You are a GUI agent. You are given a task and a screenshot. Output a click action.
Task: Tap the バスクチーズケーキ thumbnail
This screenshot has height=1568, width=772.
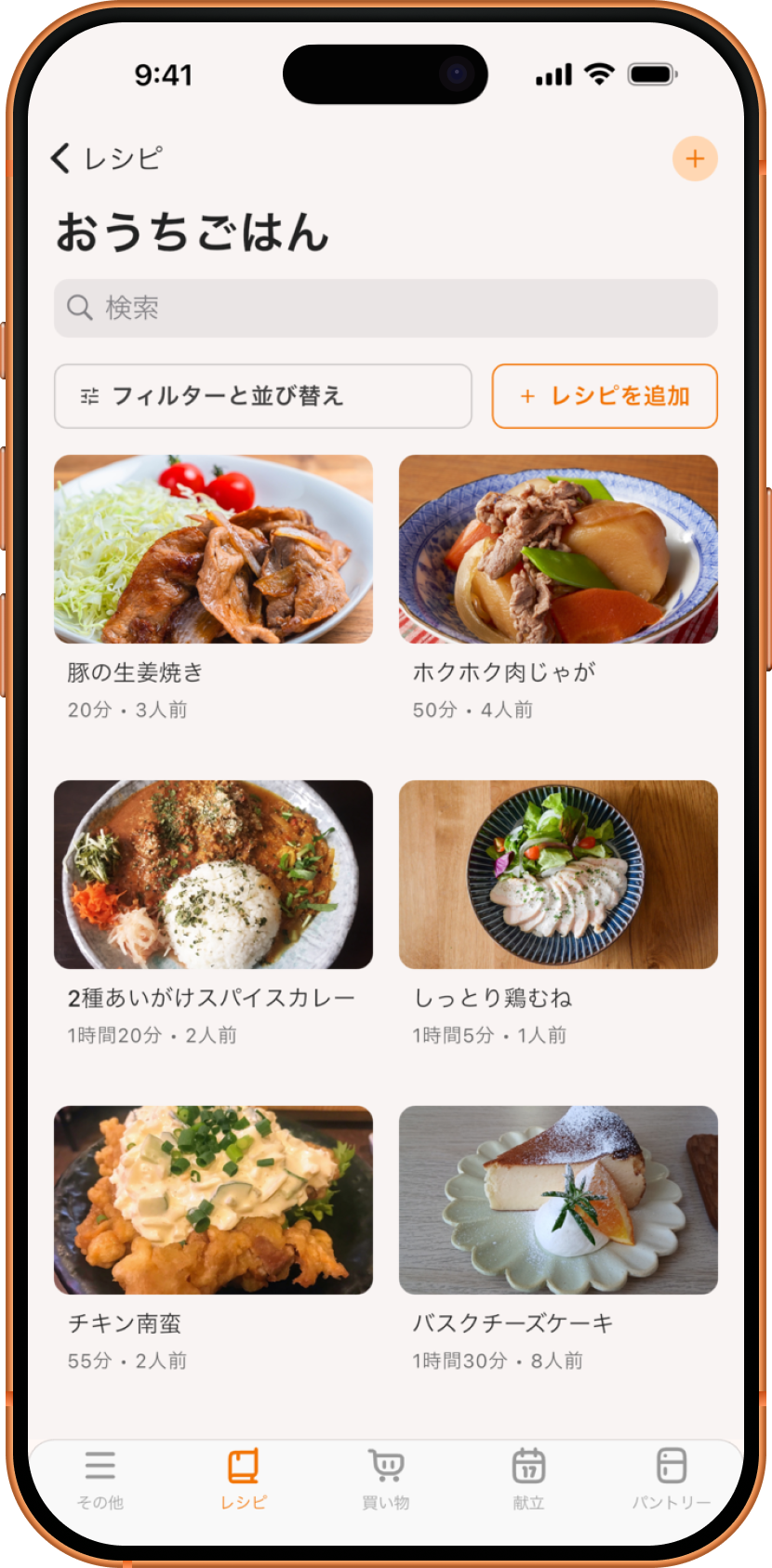point(558,1200)
